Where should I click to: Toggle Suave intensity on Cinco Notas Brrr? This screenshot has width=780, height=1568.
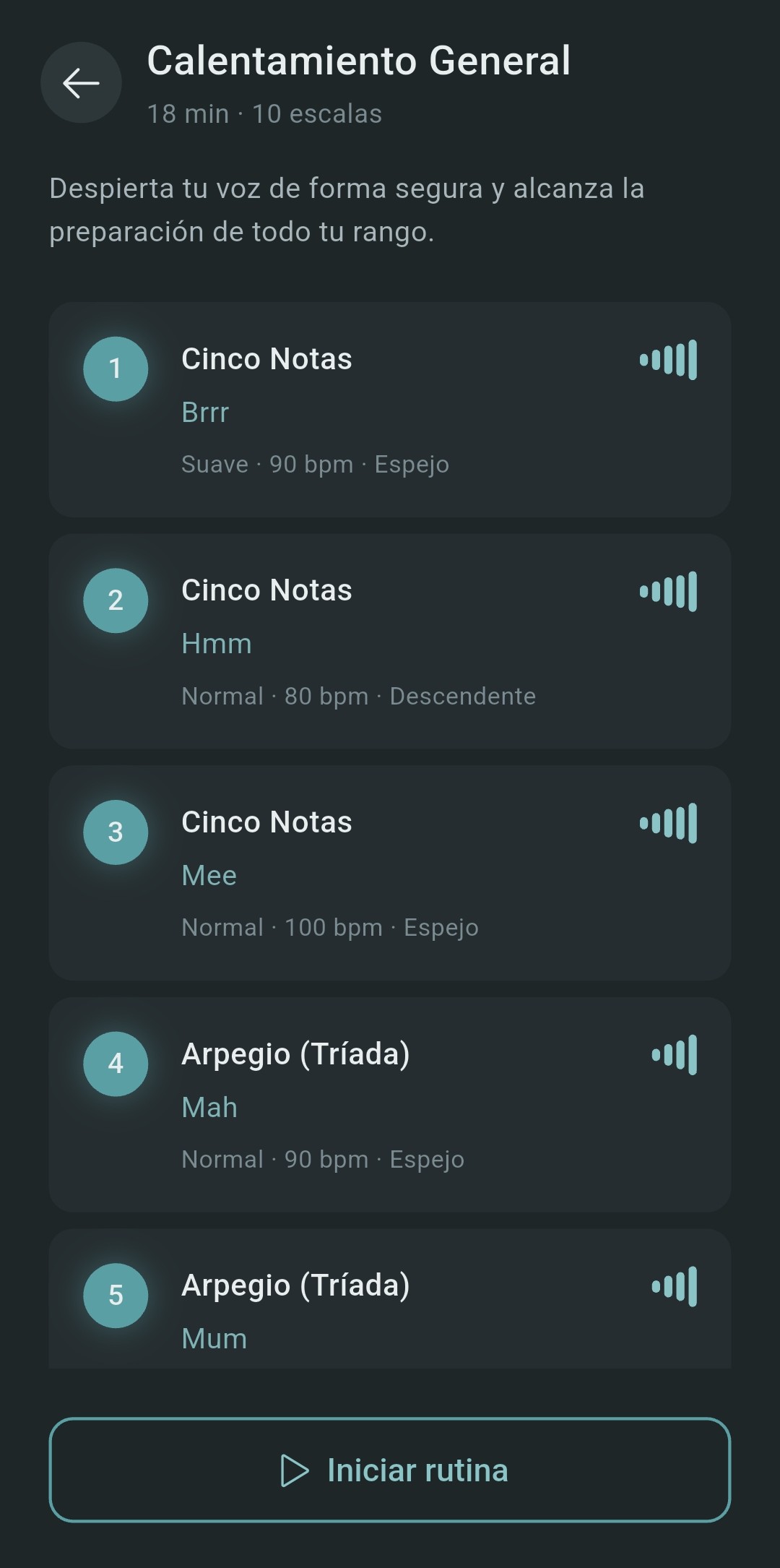pyautogui.click(x=212, y=465)
